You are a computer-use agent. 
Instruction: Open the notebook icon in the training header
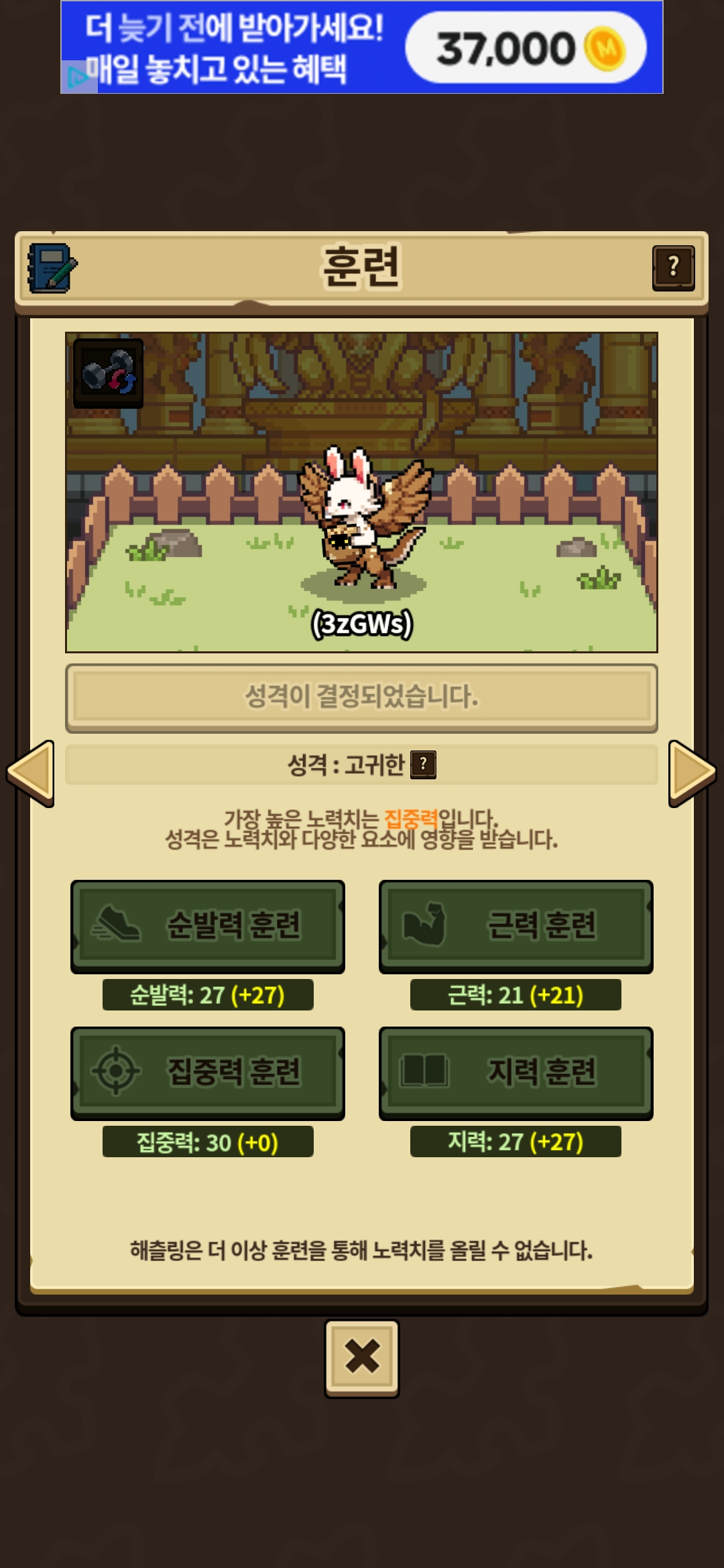point(52,267)
